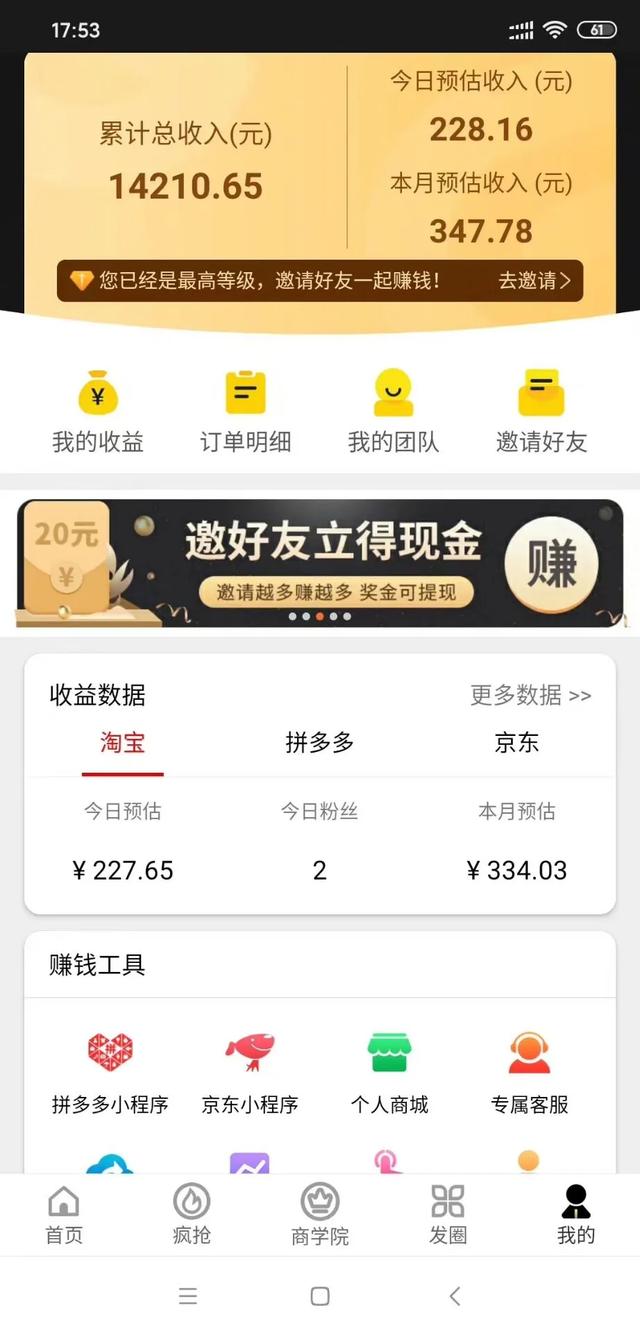
Task: Open 订单明细 order details
Action: tap(245, 410)
